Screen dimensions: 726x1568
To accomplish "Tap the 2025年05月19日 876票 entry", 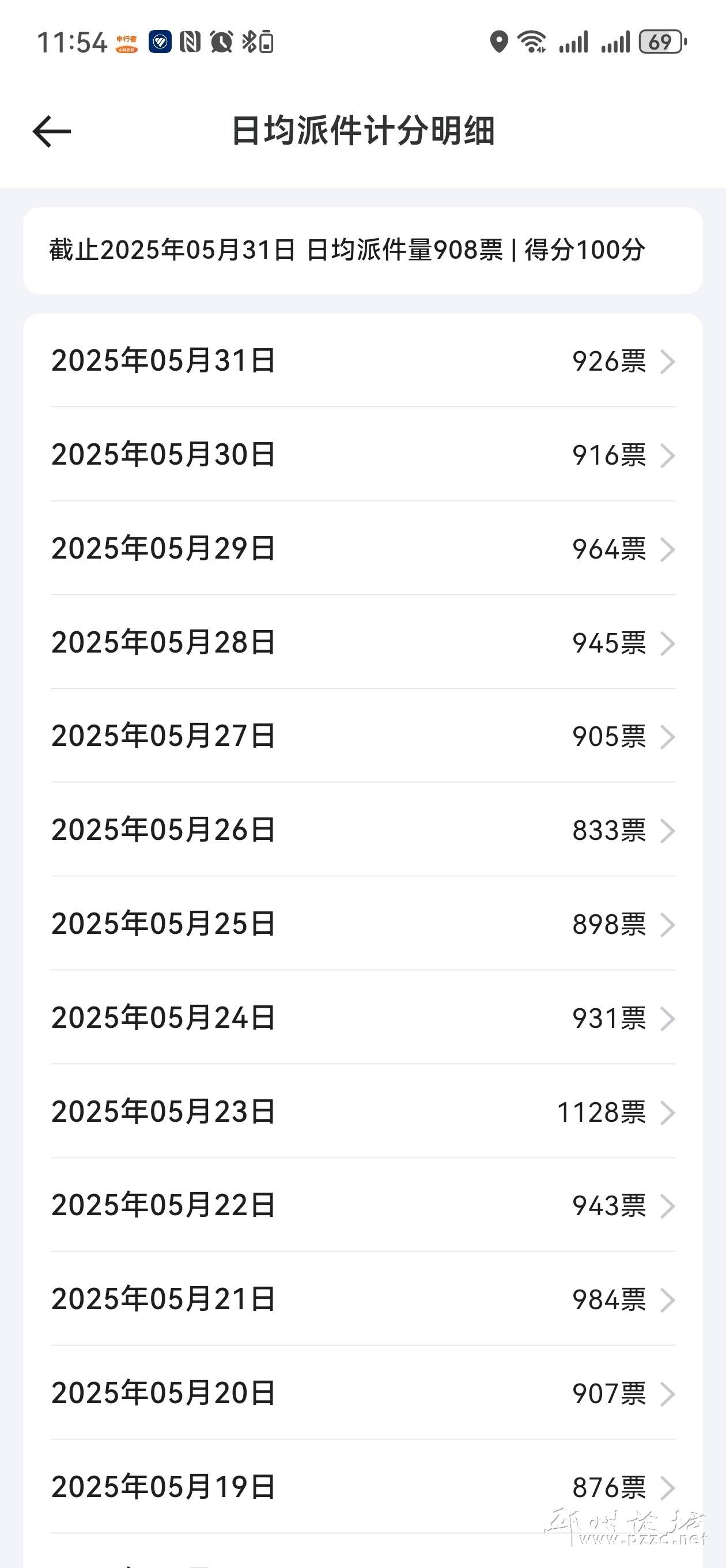I will 362,1487.
